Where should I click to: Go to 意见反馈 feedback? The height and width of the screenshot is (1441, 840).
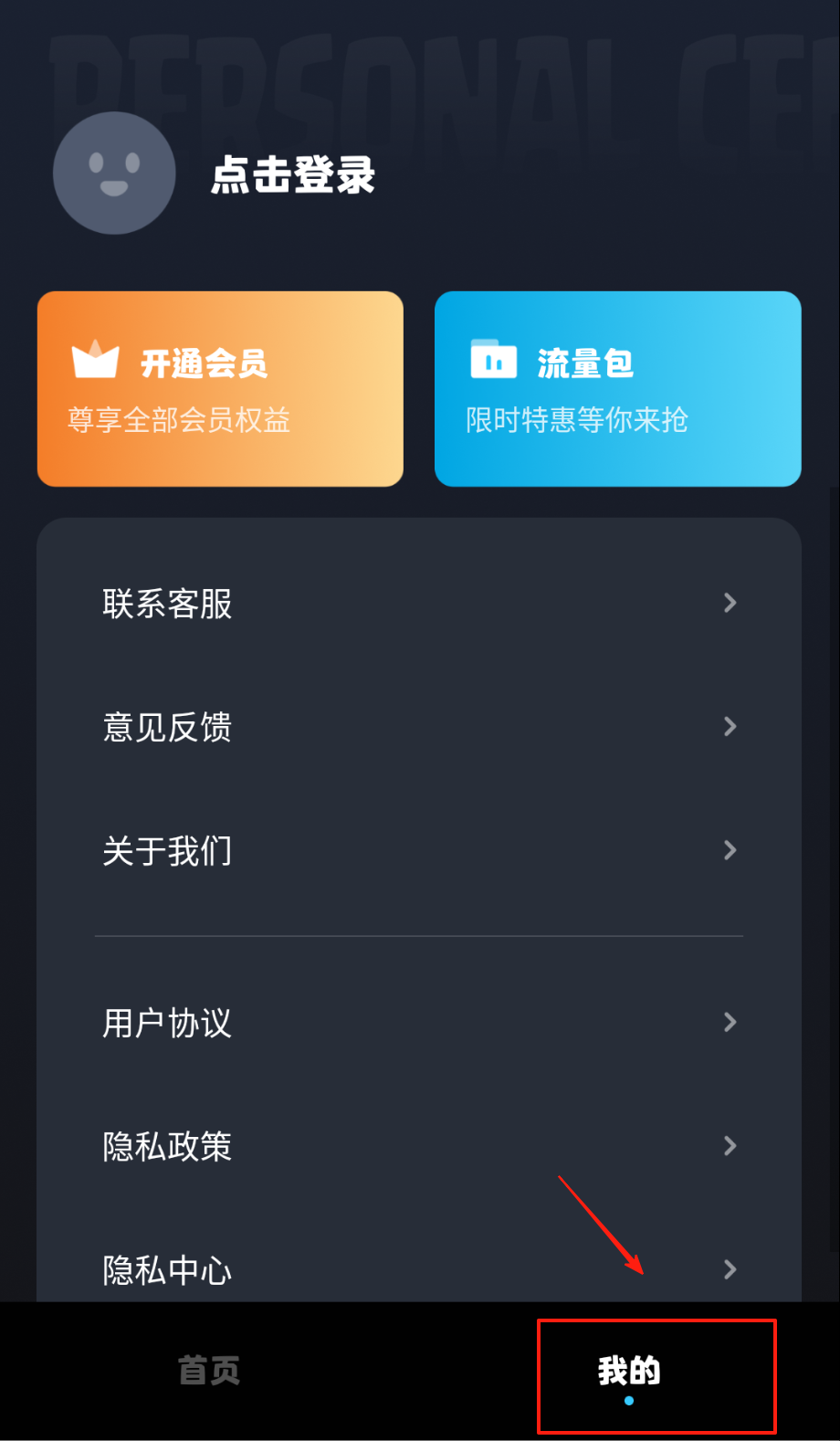pos(419,727)
